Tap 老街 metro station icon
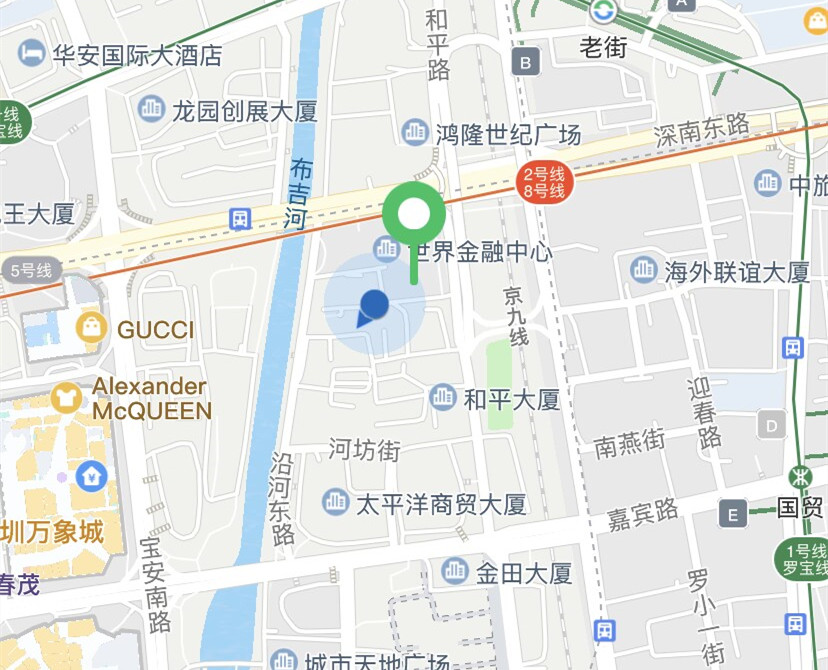Image resolution: width=828 pixels, height=670 pixels. 604,13
